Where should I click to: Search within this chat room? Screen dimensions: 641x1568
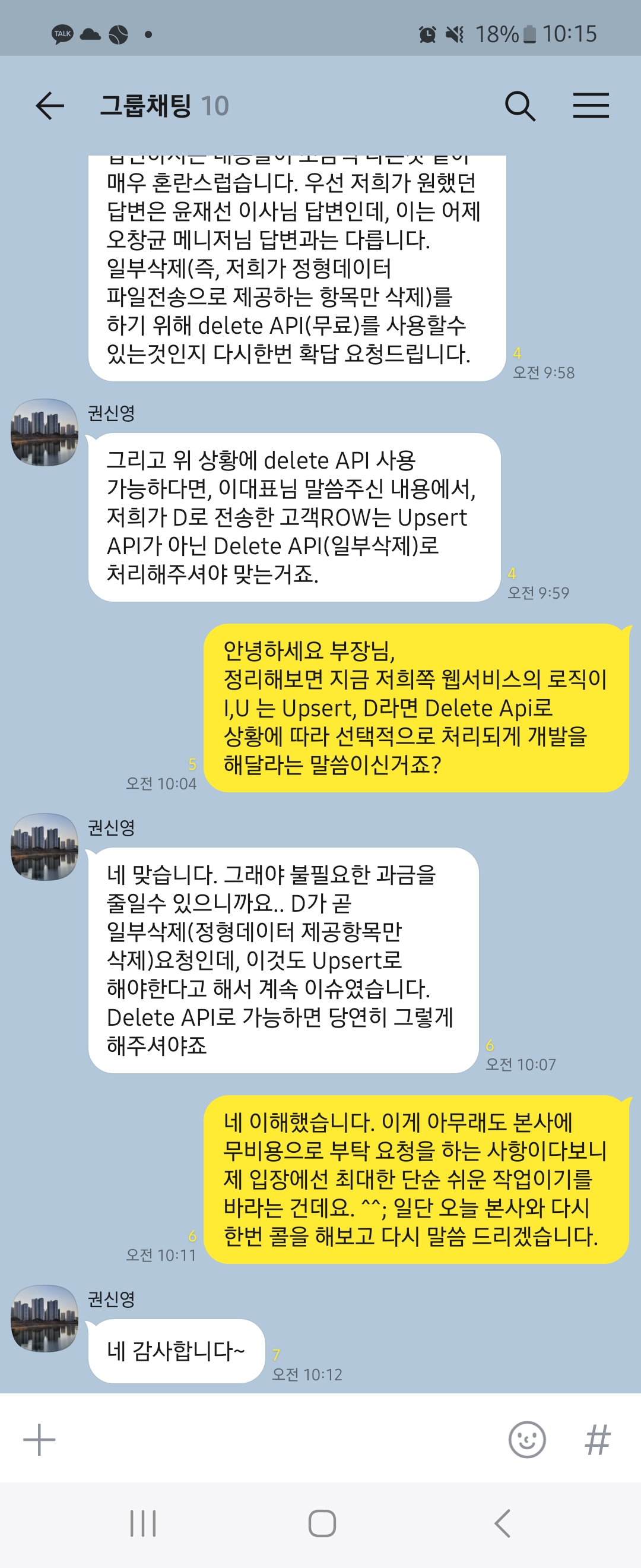[x=520, y=106]
